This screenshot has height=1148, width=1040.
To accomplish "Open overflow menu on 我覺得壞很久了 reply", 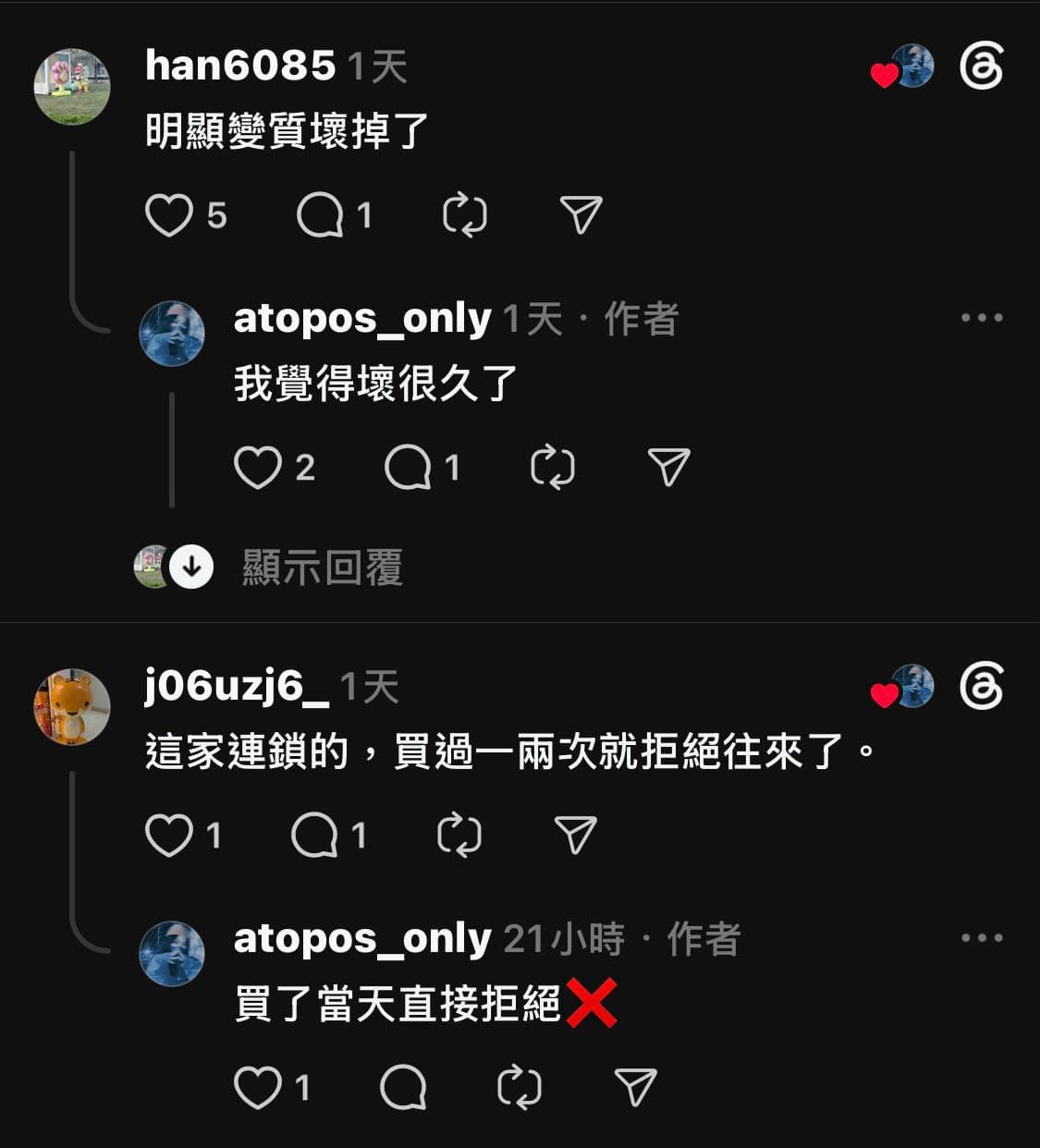I will 982,318.
